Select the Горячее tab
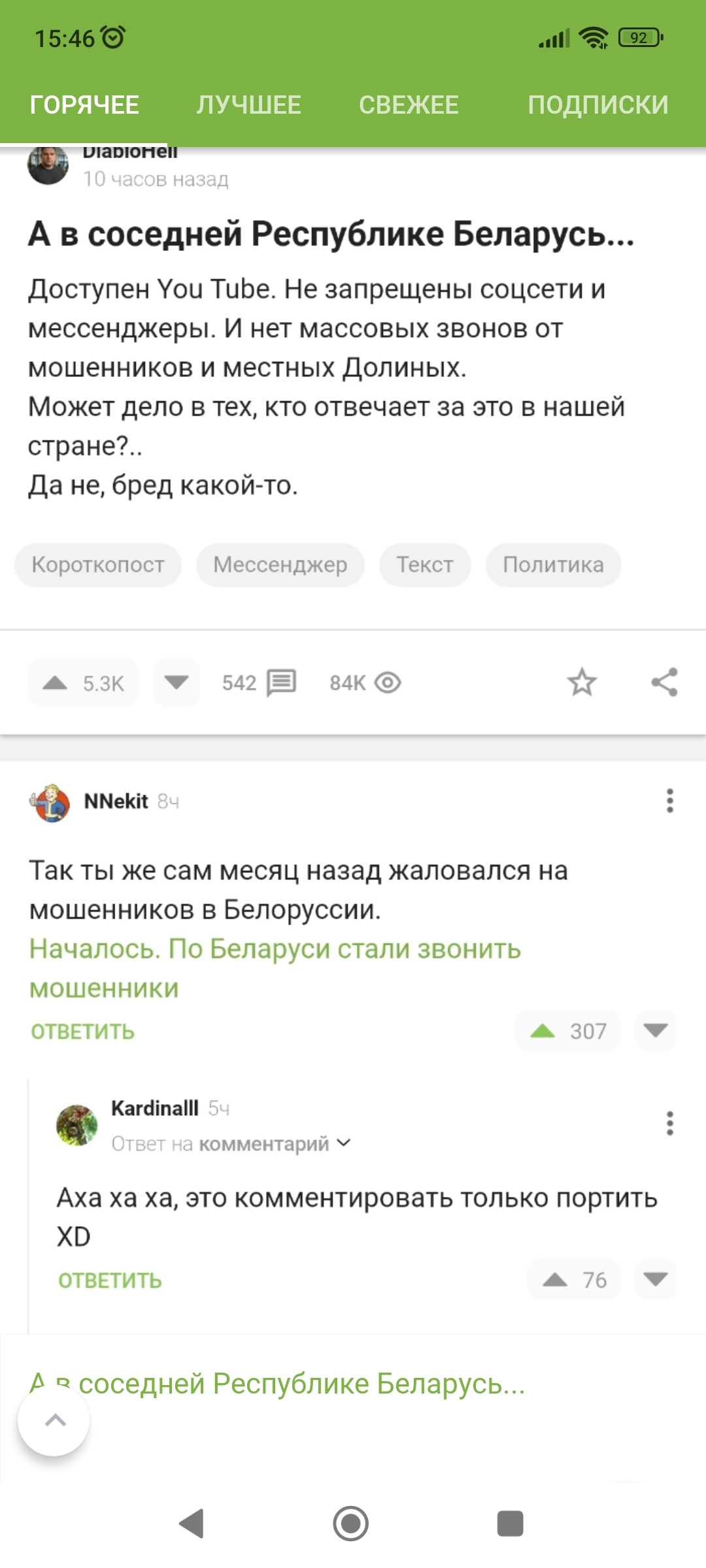This screenshot has height=1568, width=706. [x=84, y=105]
